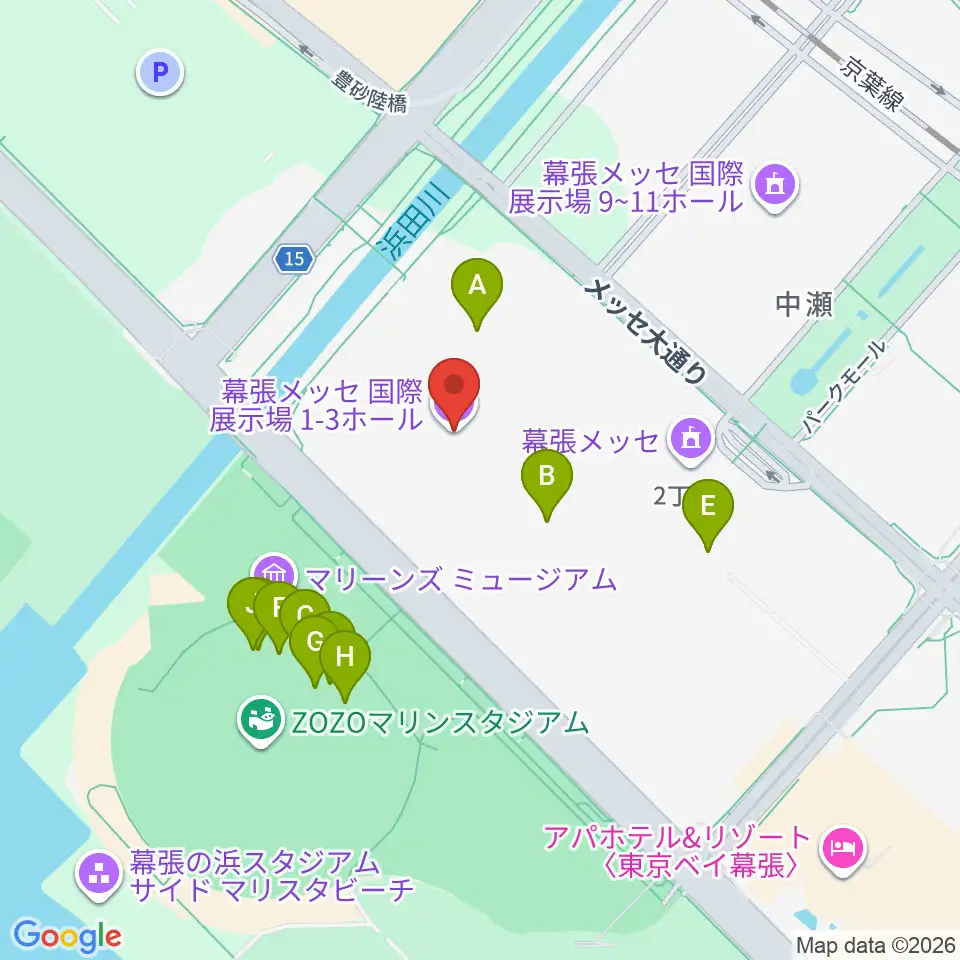Image resolution: width=960 pixels, height=960 pixels.
Task: Open the 幕張メッセ 国際展示場 9~11ホール place icon
Action: pos(774,184)
